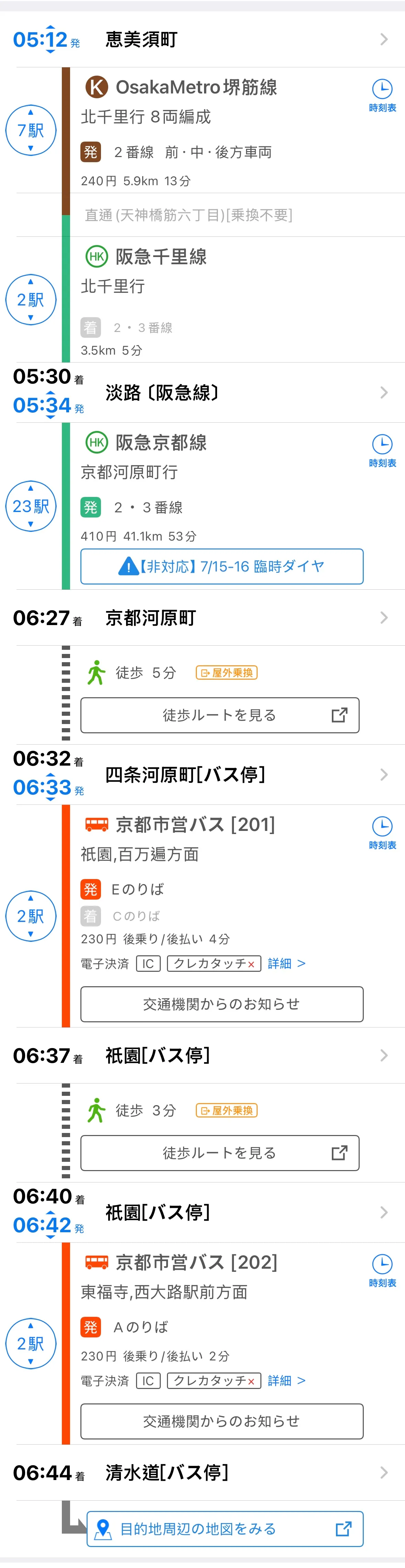Open the 7/15-16 臨時ダイヤ notice
The image size is (405, 1568).
tap(222, 567)
